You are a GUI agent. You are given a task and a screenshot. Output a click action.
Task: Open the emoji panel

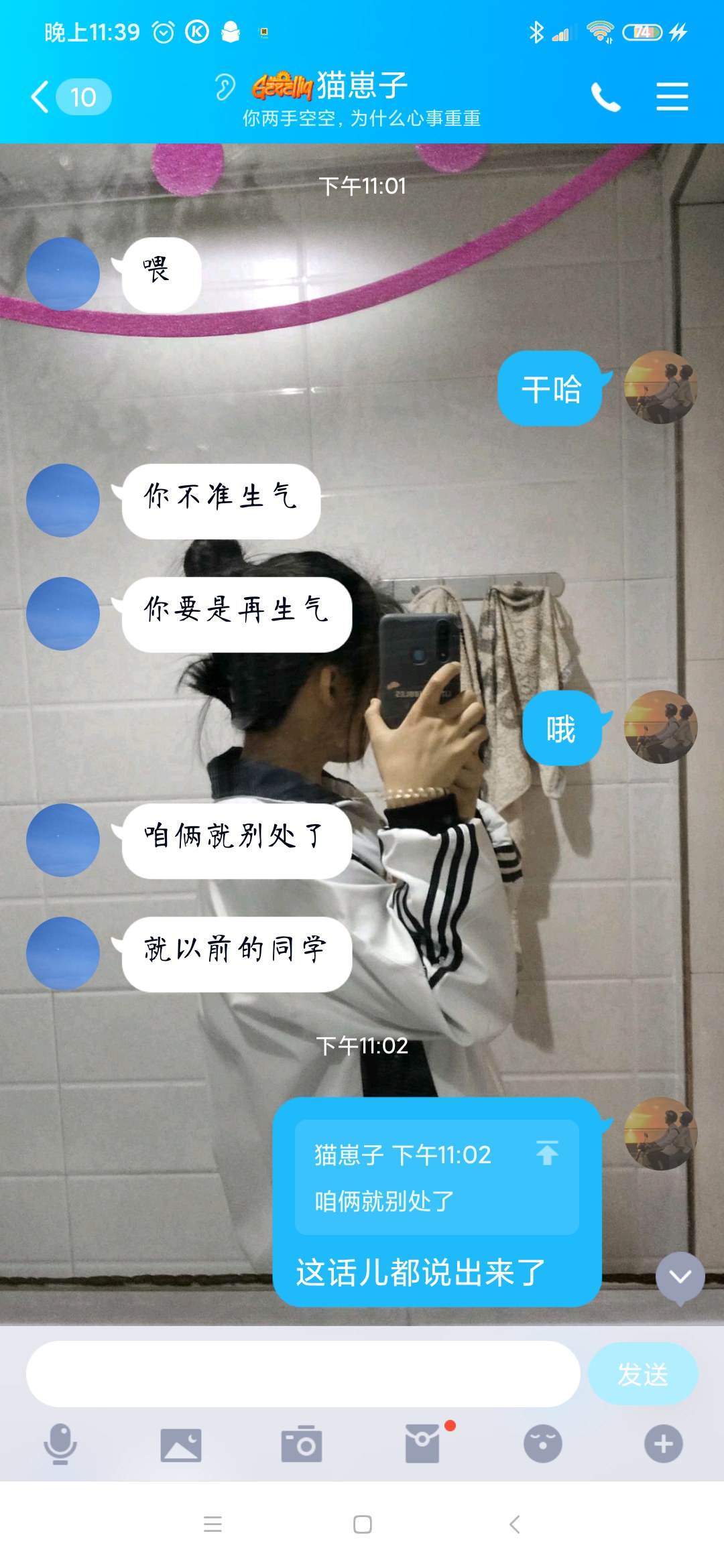[x=543, y=1443]
